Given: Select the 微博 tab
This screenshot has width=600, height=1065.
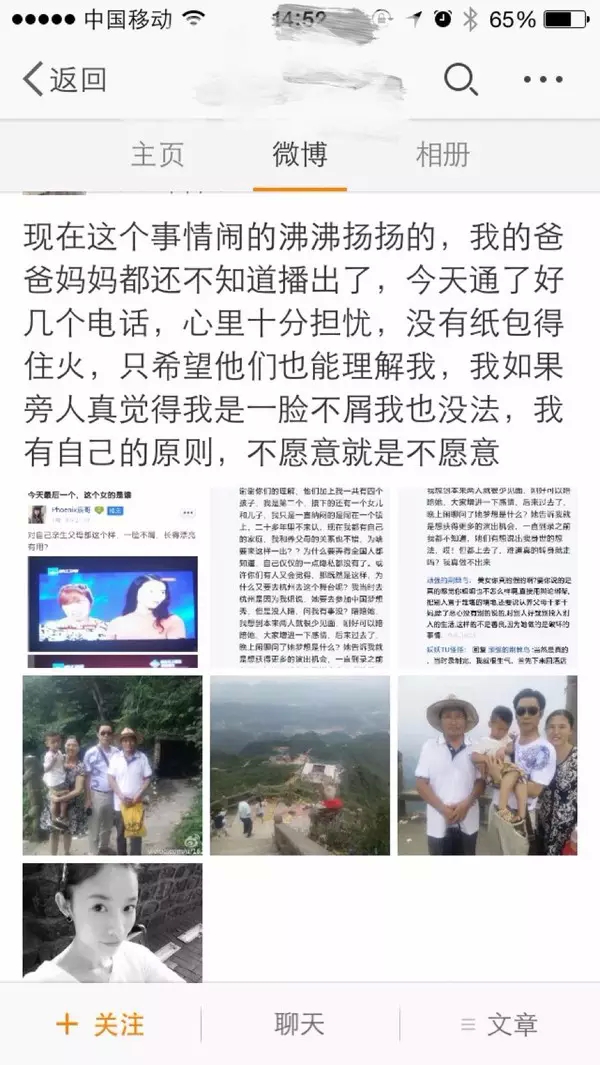Looking at the screenshot, I should tap(300, 155).
